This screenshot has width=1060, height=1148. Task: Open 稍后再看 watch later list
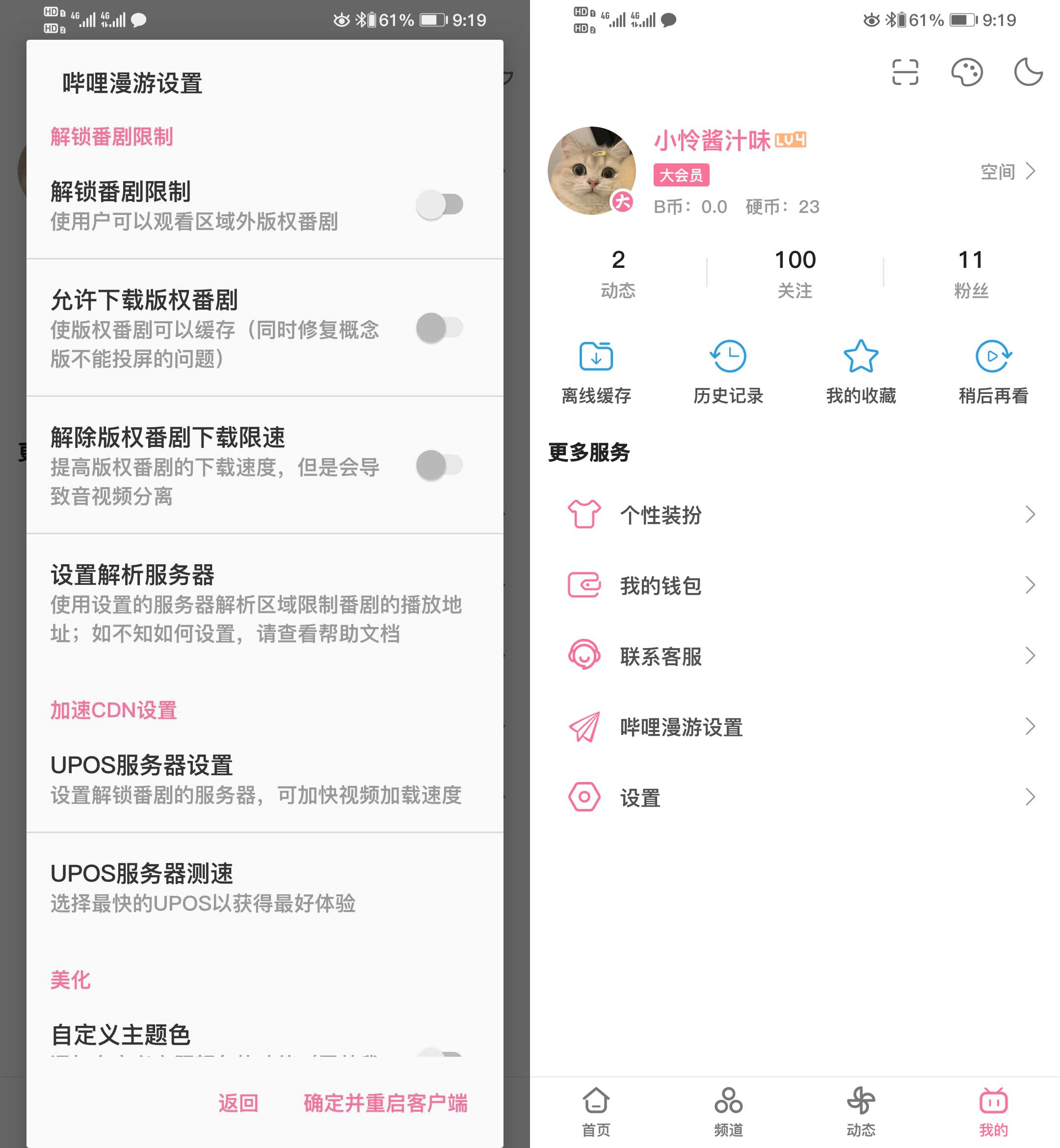coord(993,371)
